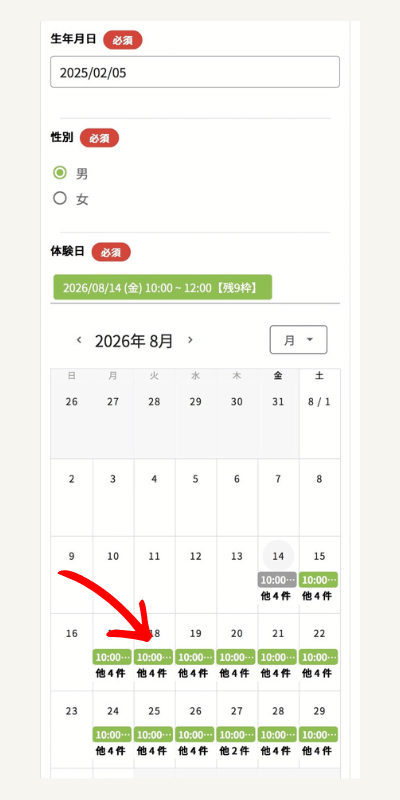Choose the 10:00 slot on the 29th
This screenshot has height=800, width=400.
(318, 735)
